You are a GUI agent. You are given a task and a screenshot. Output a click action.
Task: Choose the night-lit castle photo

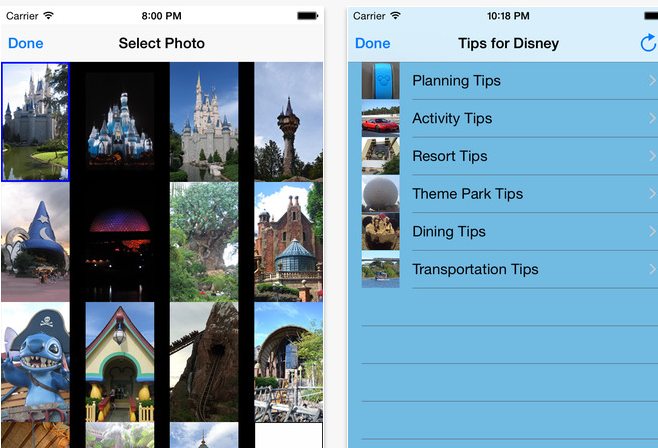(x=120, y=122)
